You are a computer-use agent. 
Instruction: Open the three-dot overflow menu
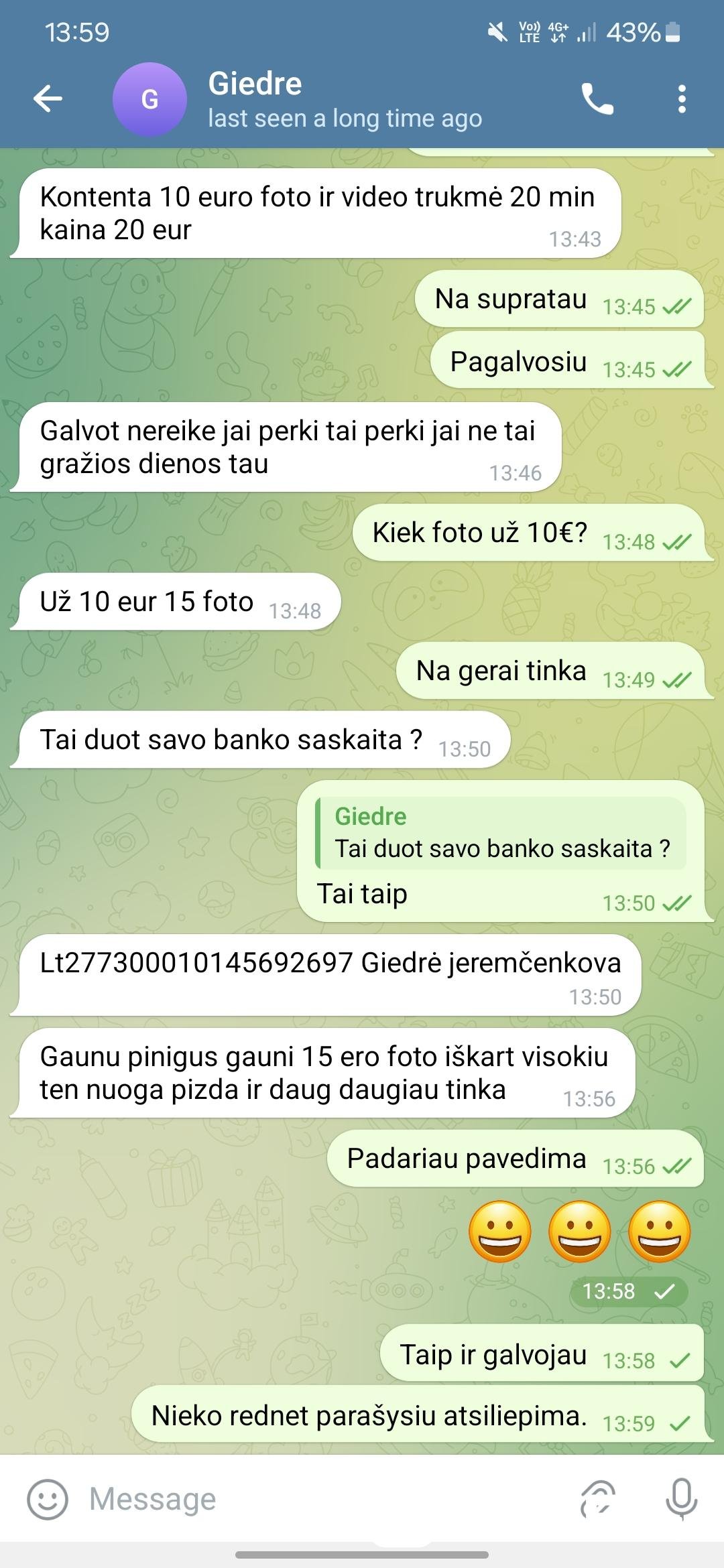682,99
